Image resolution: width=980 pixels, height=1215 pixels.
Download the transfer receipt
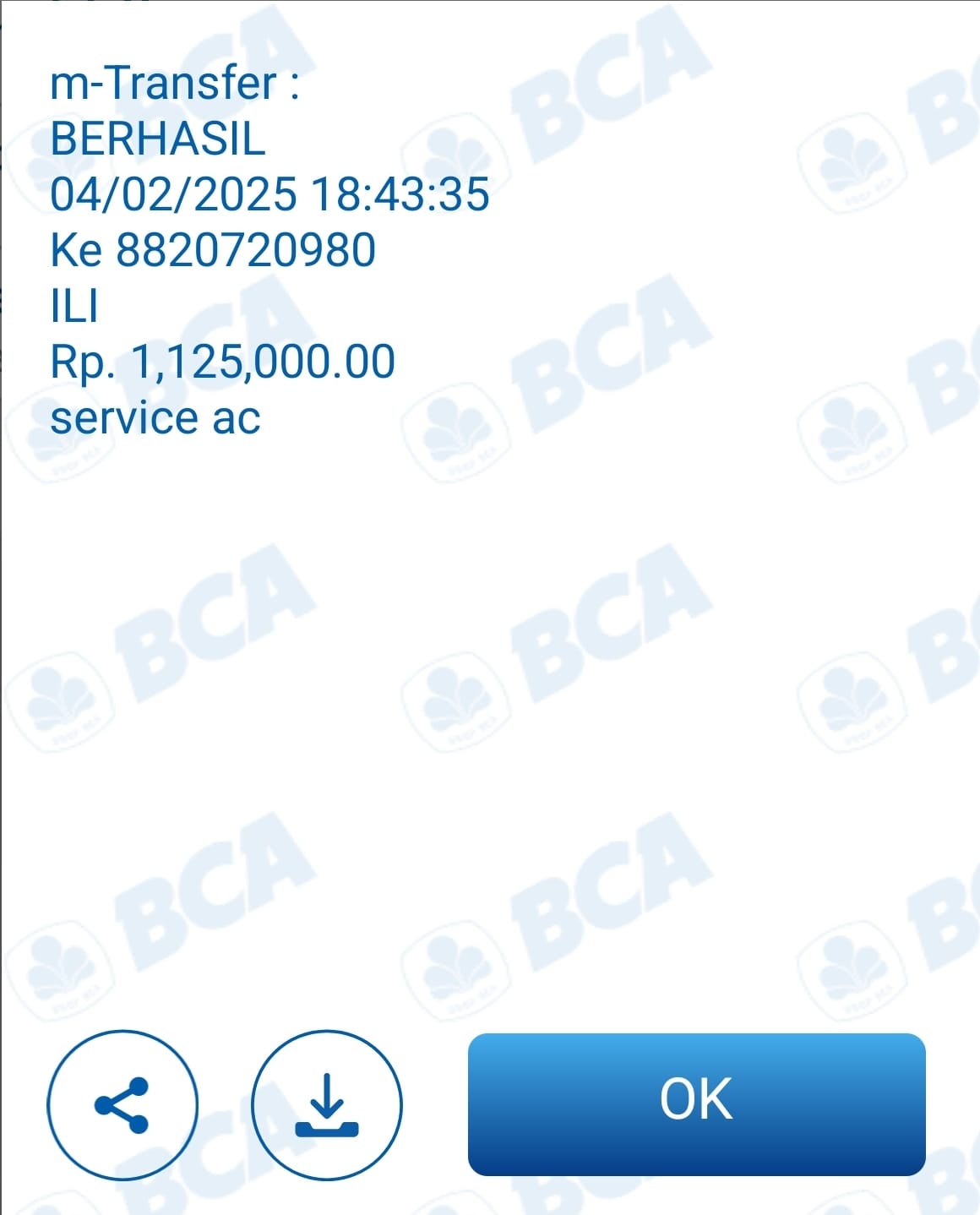click(327, 1104)
